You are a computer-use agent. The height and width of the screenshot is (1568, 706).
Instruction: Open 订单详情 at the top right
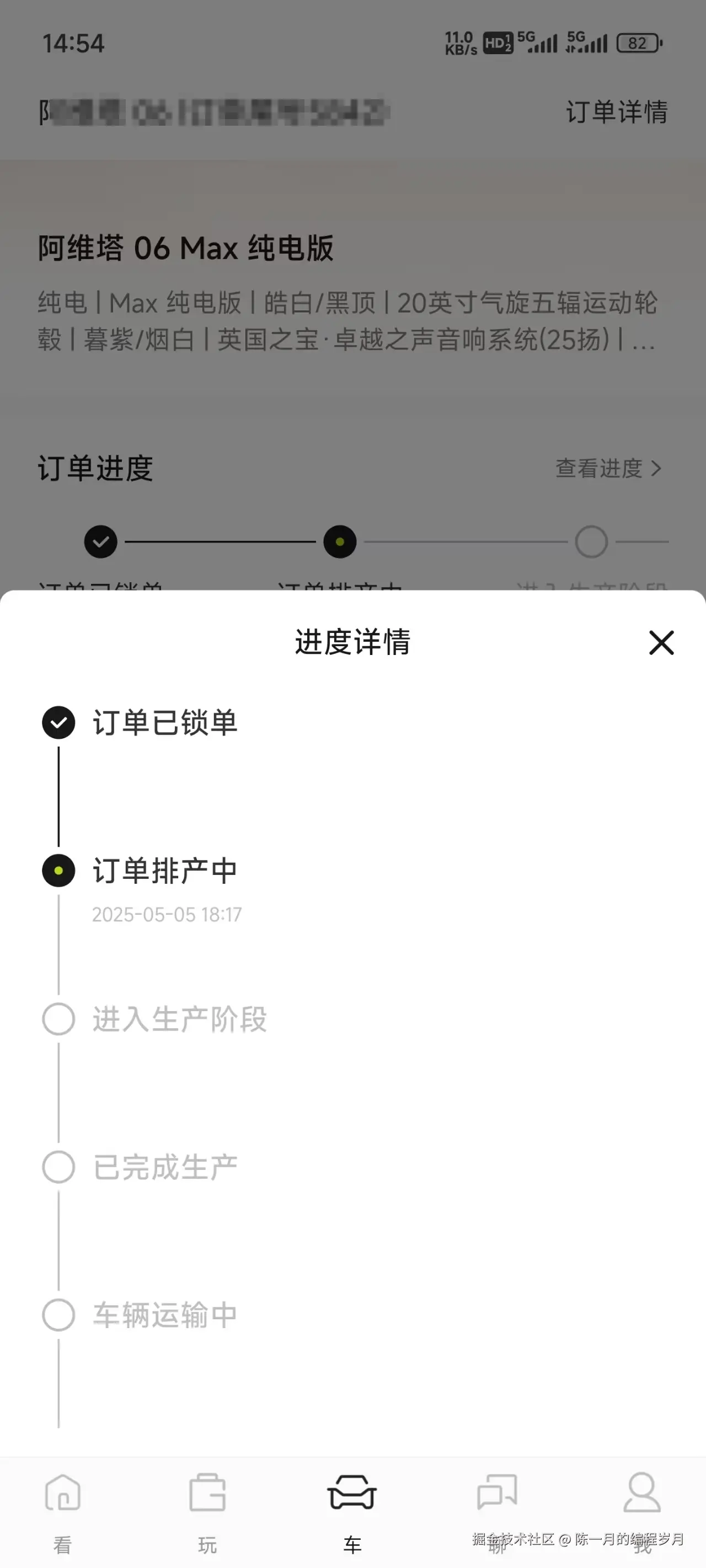(x=617, y=111)
